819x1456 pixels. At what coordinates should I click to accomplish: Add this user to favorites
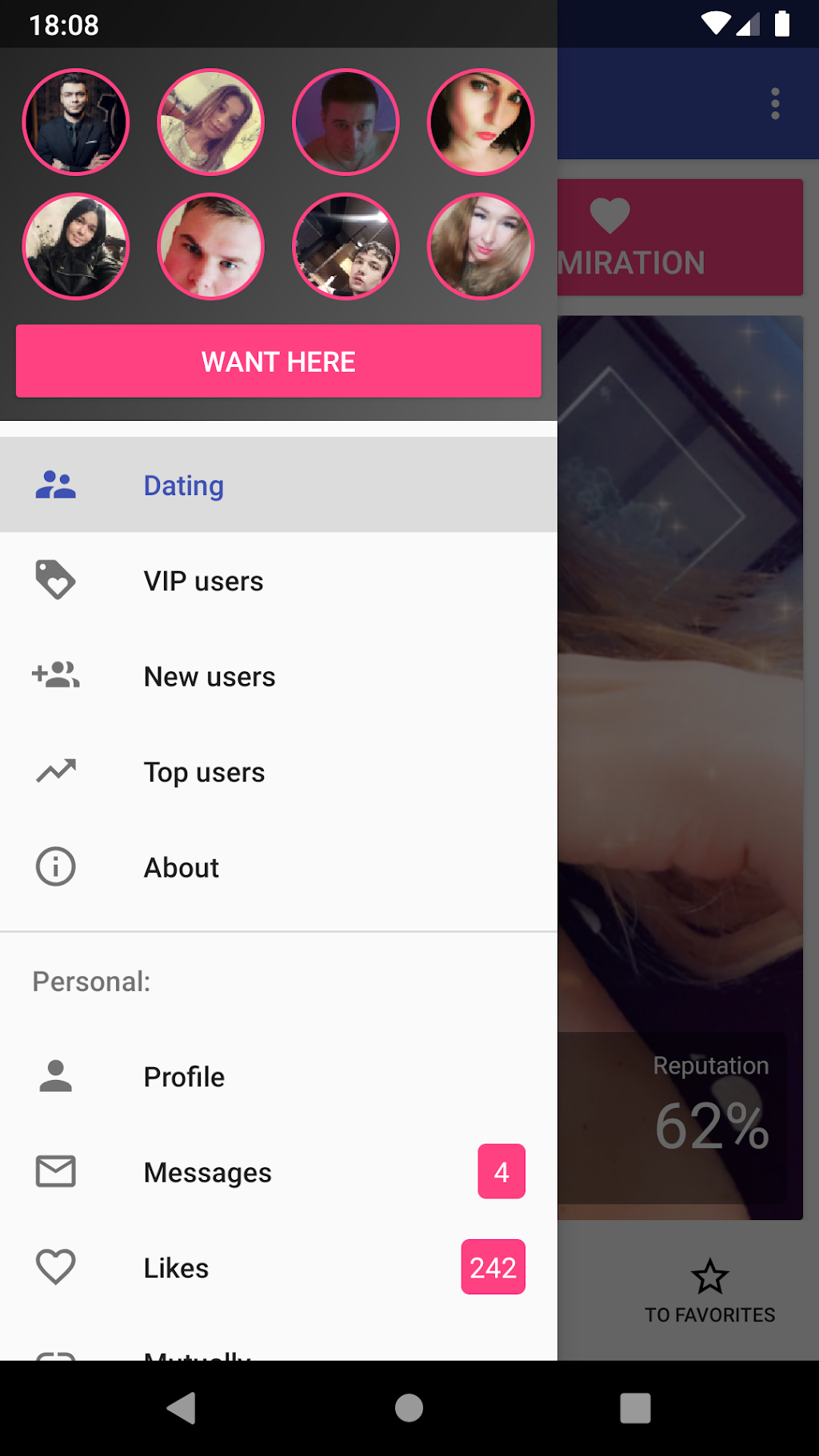(x=709, y=1290)
